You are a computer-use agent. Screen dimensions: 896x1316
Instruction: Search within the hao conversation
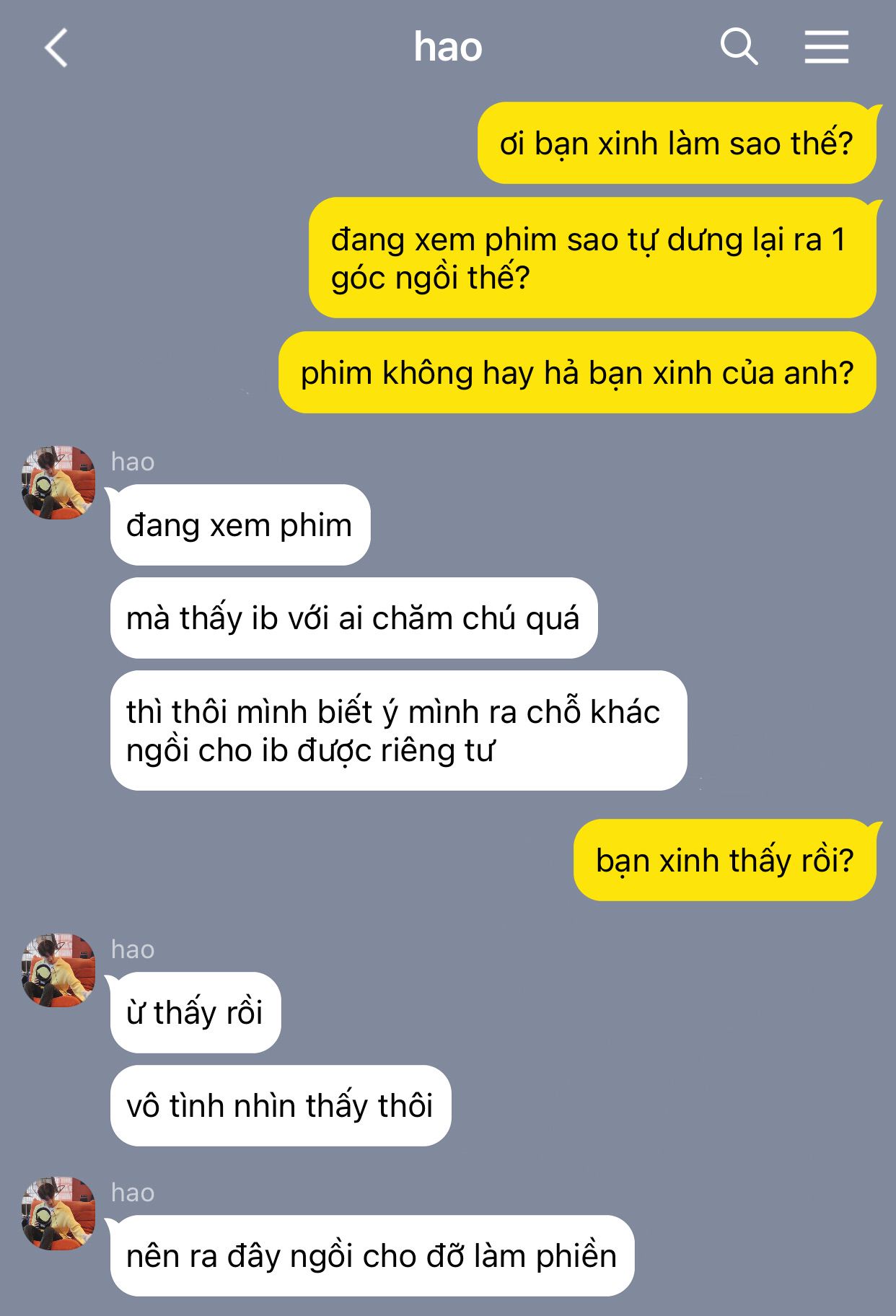tap(738, 48)
